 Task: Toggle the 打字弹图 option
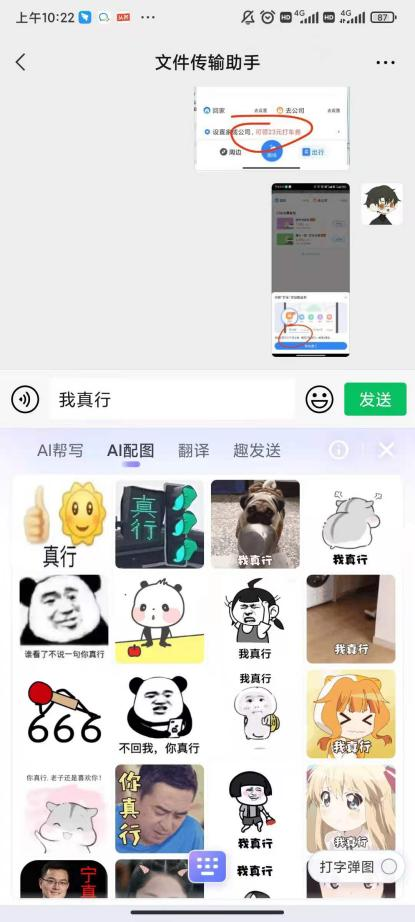(358, 867)
